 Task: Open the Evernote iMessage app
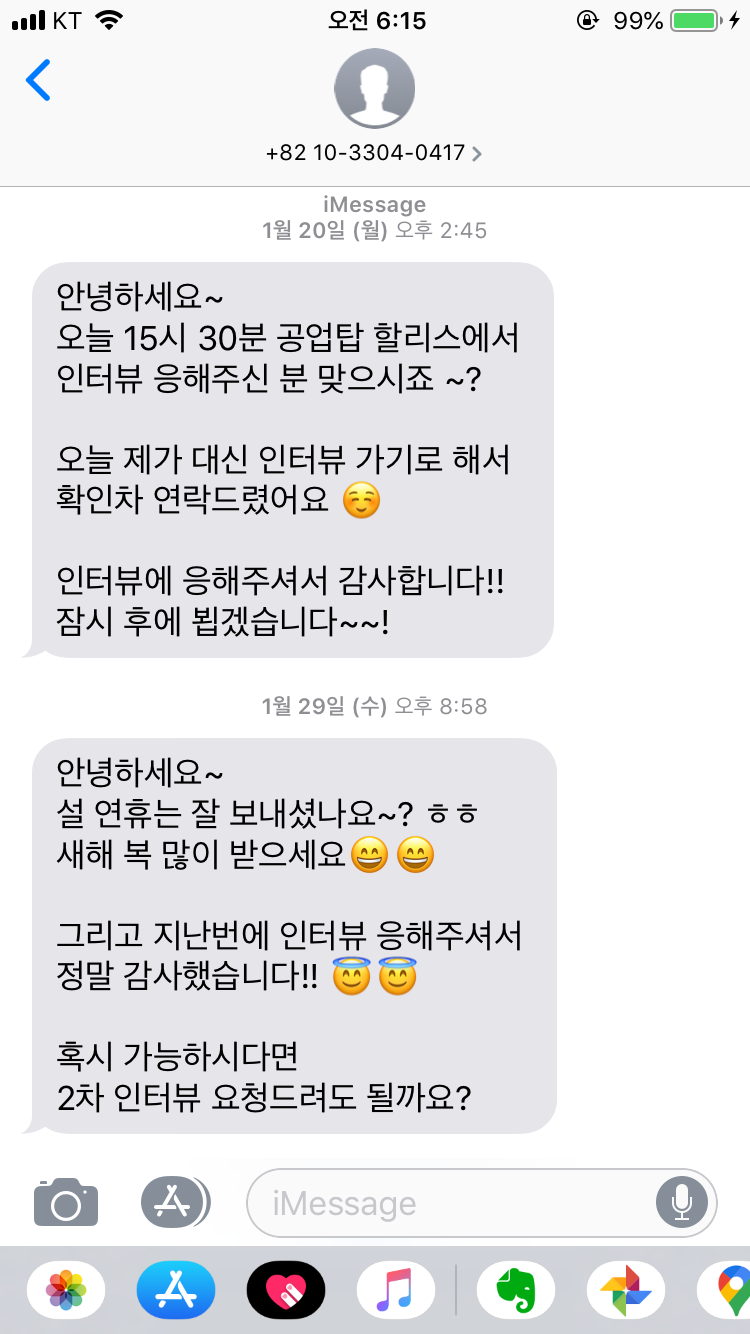click(x=516, y=1288)
